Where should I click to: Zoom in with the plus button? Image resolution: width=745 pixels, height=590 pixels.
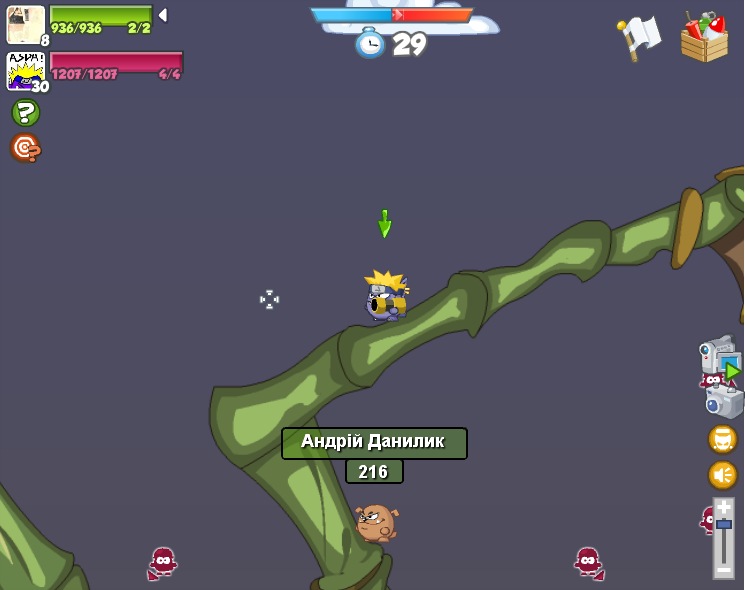[x=723, y=508]
